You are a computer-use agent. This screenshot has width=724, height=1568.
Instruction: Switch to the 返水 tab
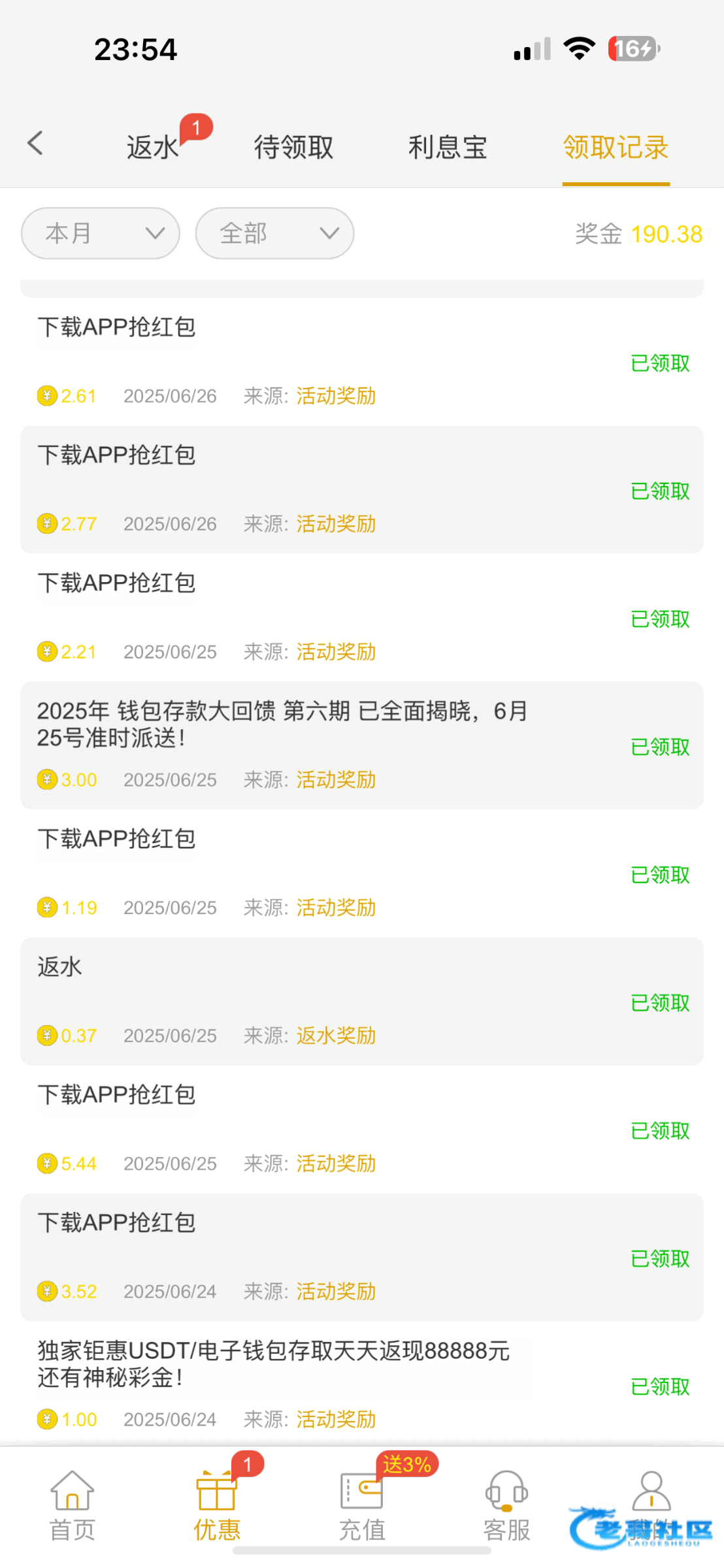(x=153, y=147)
